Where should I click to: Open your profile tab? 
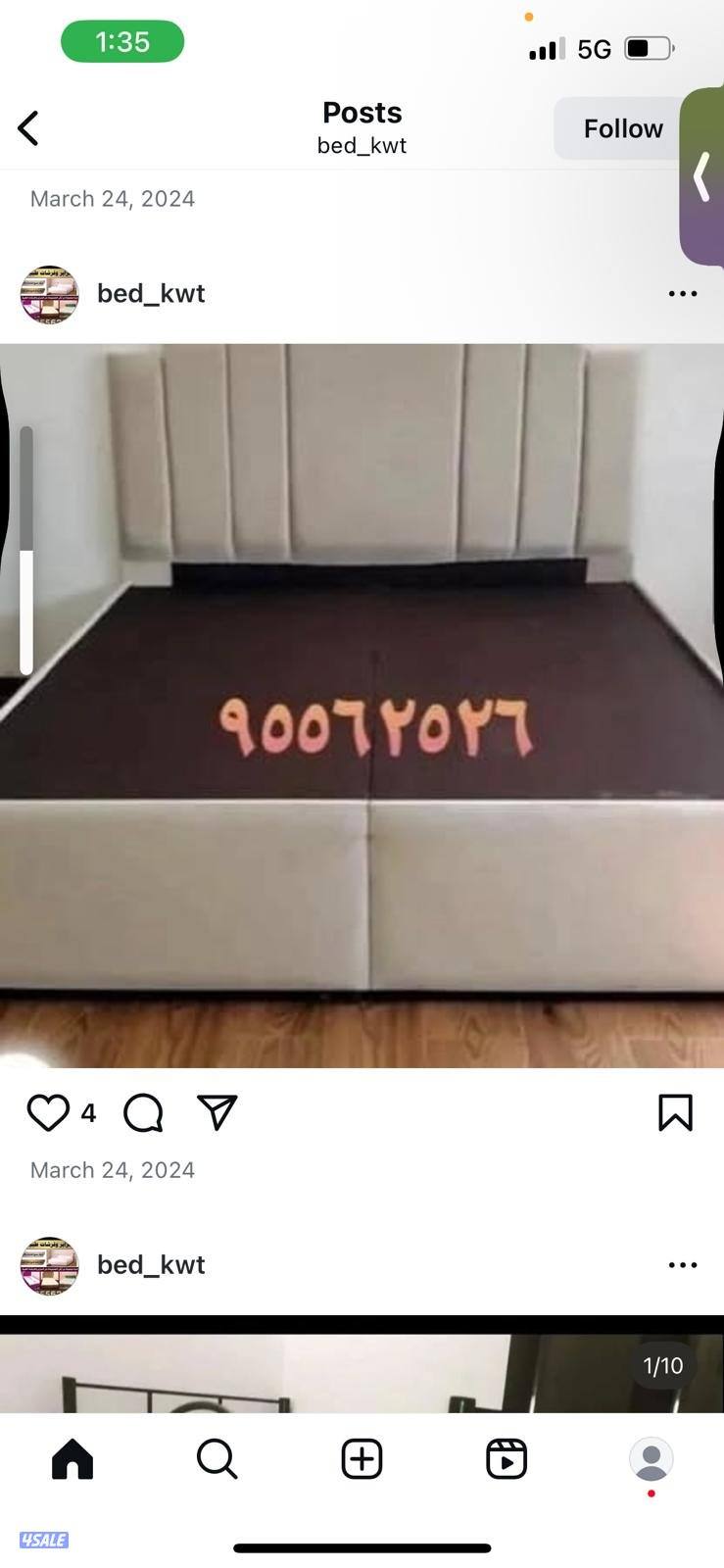651,1459
